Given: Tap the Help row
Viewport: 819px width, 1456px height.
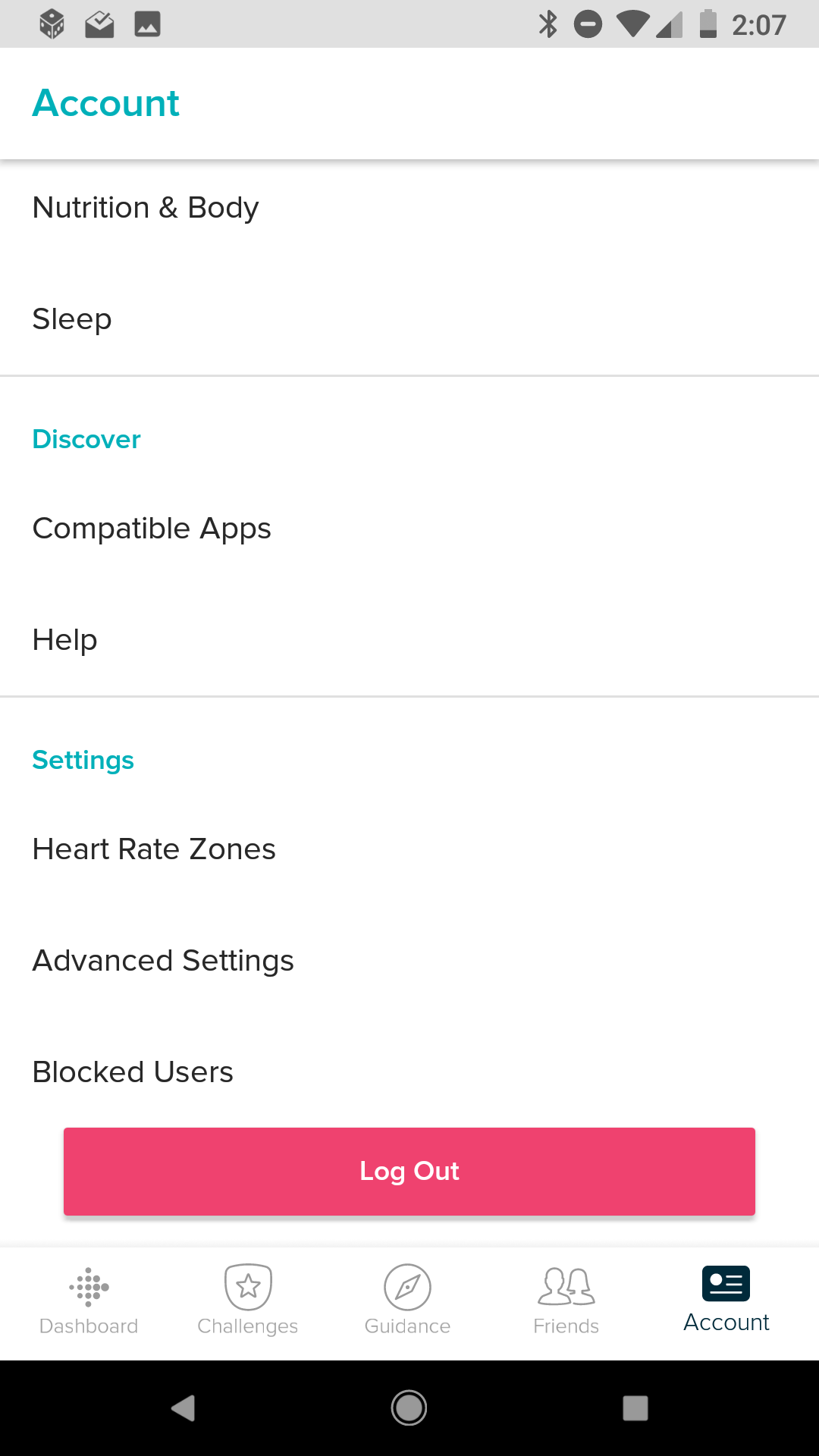Looking at the screenshot, I should (x=409, y=640).
